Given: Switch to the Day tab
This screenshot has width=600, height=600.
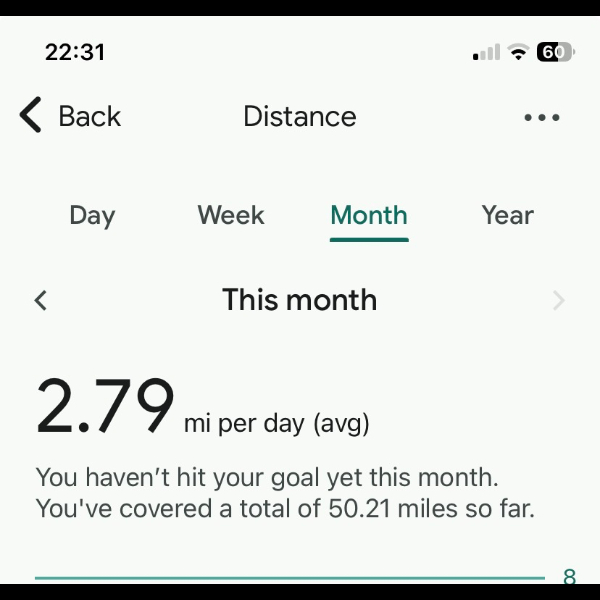Looking at the screenshot, I should (x=92, y=215).
